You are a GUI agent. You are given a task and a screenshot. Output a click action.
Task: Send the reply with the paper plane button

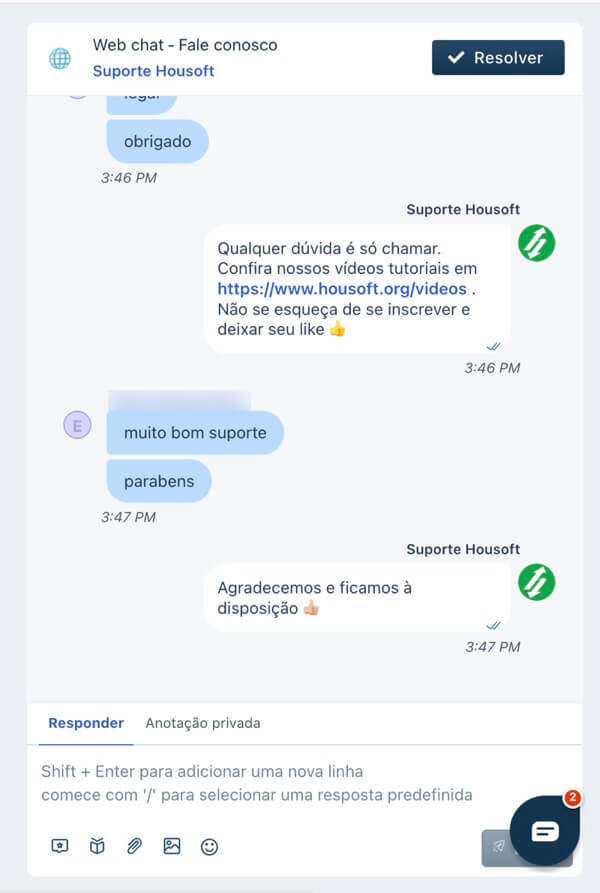click(495, 847)
